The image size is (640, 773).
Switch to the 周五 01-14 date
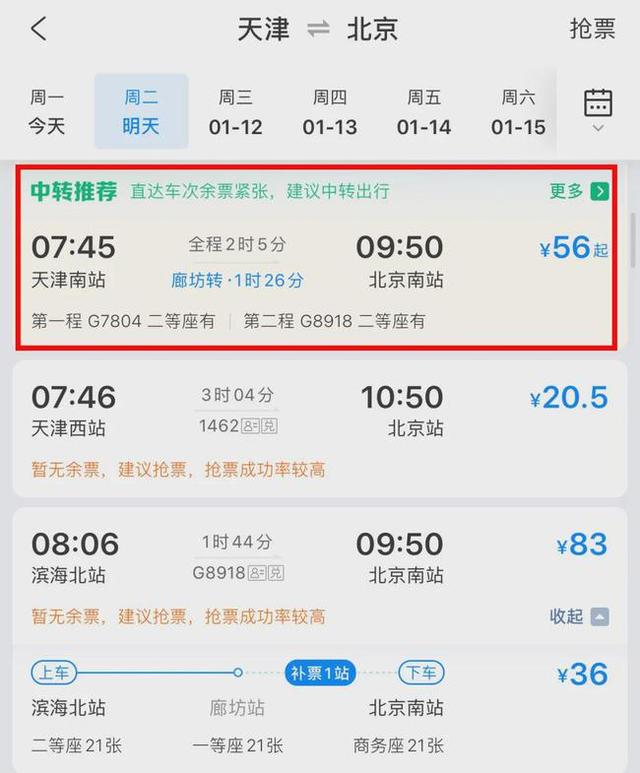tap(423, 112)
